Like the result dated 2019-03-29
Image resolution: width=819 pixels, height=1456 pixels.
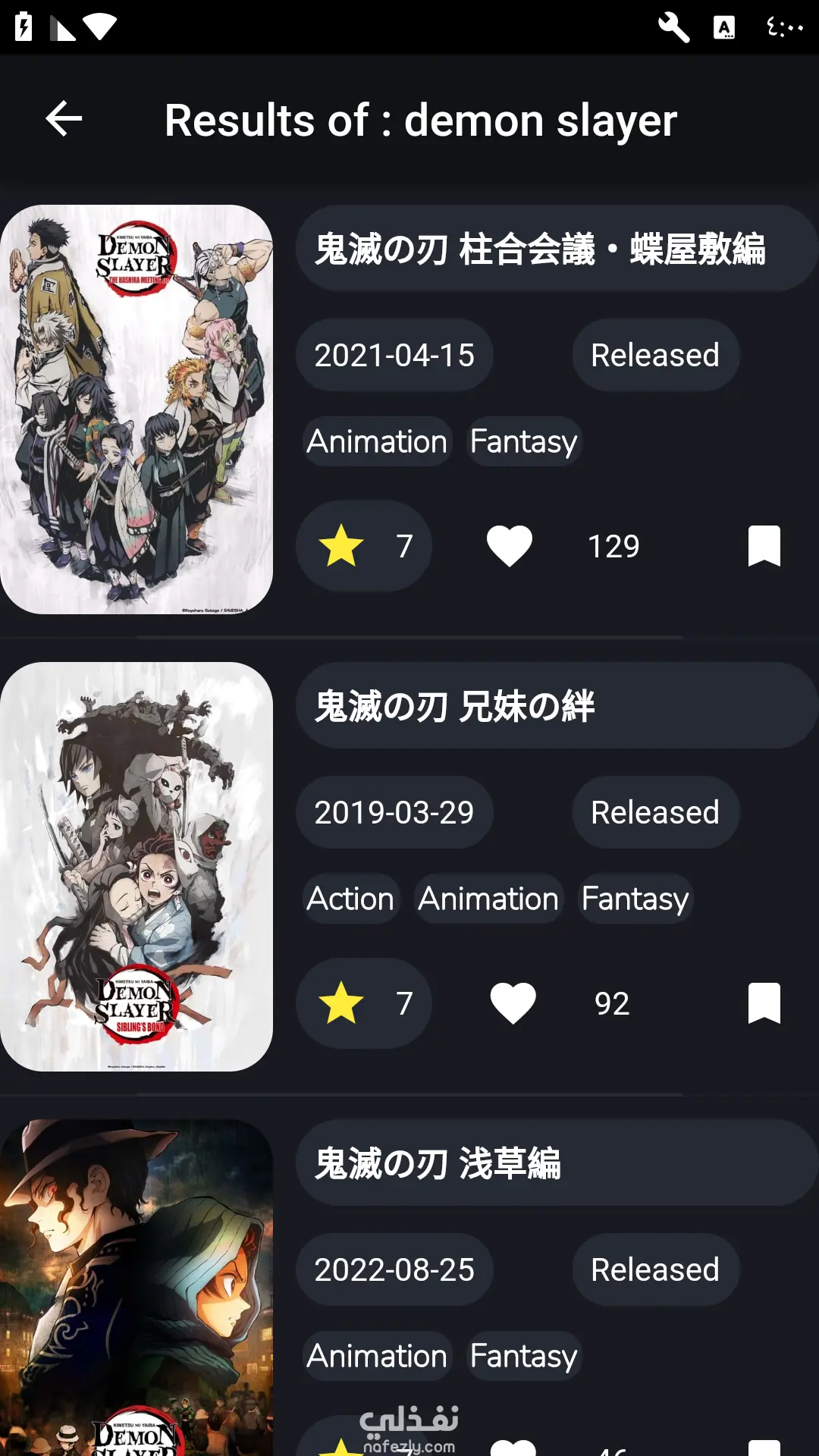coord(513,1003)
